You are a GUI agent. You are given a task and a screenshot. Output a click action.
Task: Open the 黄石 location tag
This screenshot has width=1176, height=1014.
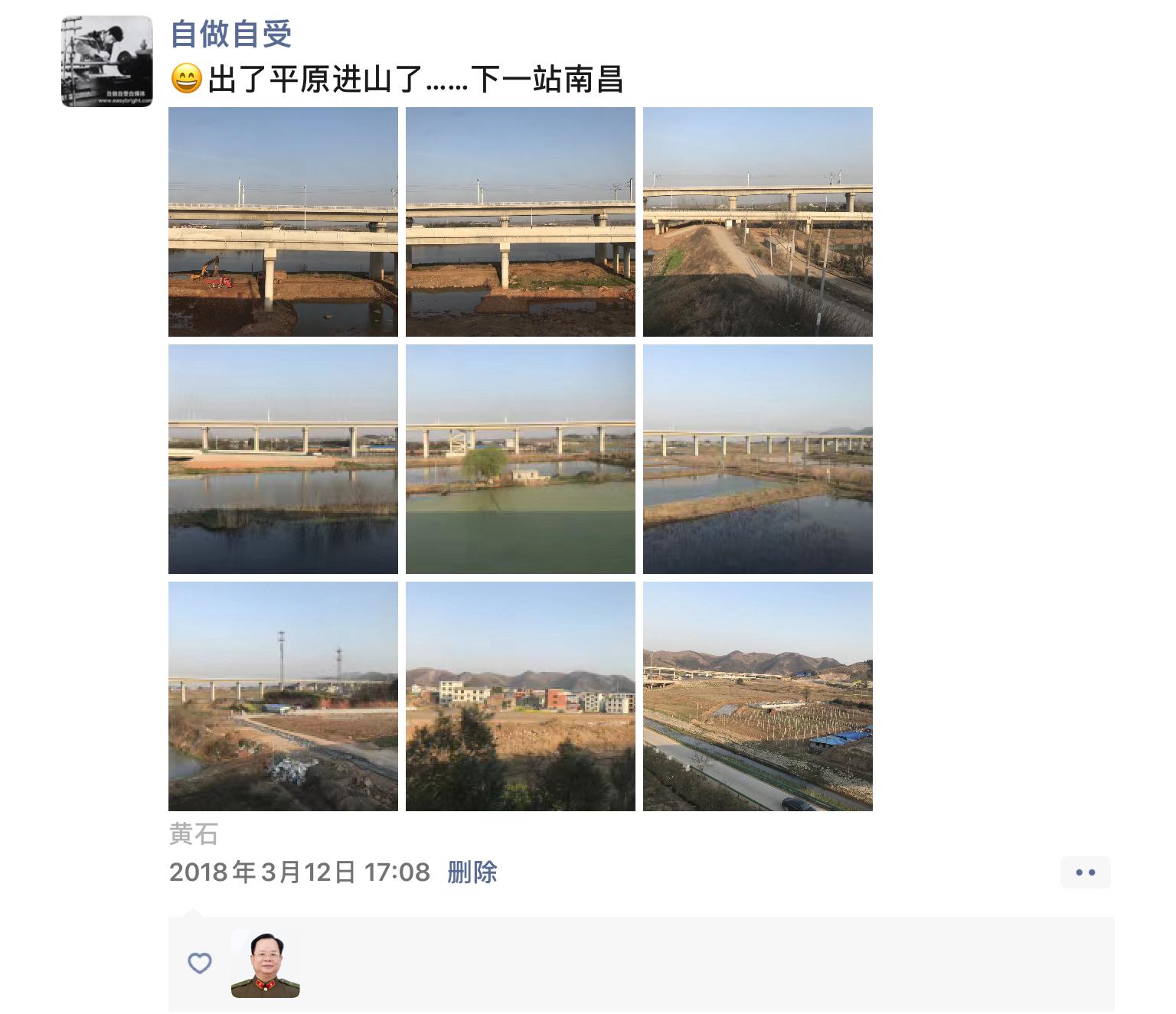coord(194,833)
